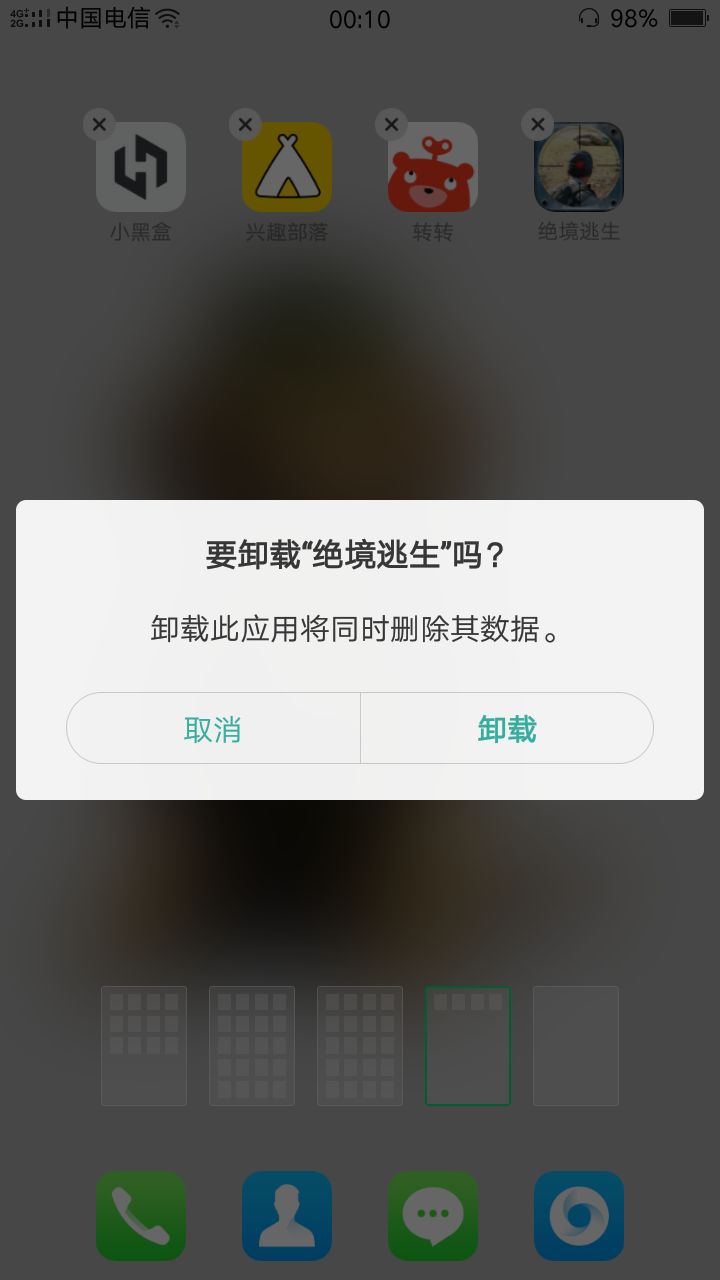
Task: Select the empty last page preview
Action: [576, 1045]
